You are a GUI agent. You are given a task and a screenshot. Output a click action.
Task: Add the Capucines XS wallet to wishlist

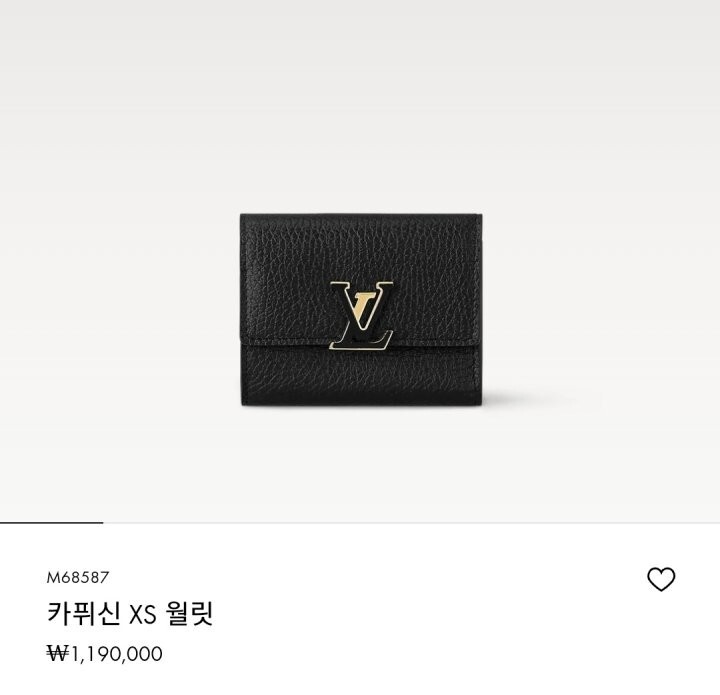click(661, 579)
